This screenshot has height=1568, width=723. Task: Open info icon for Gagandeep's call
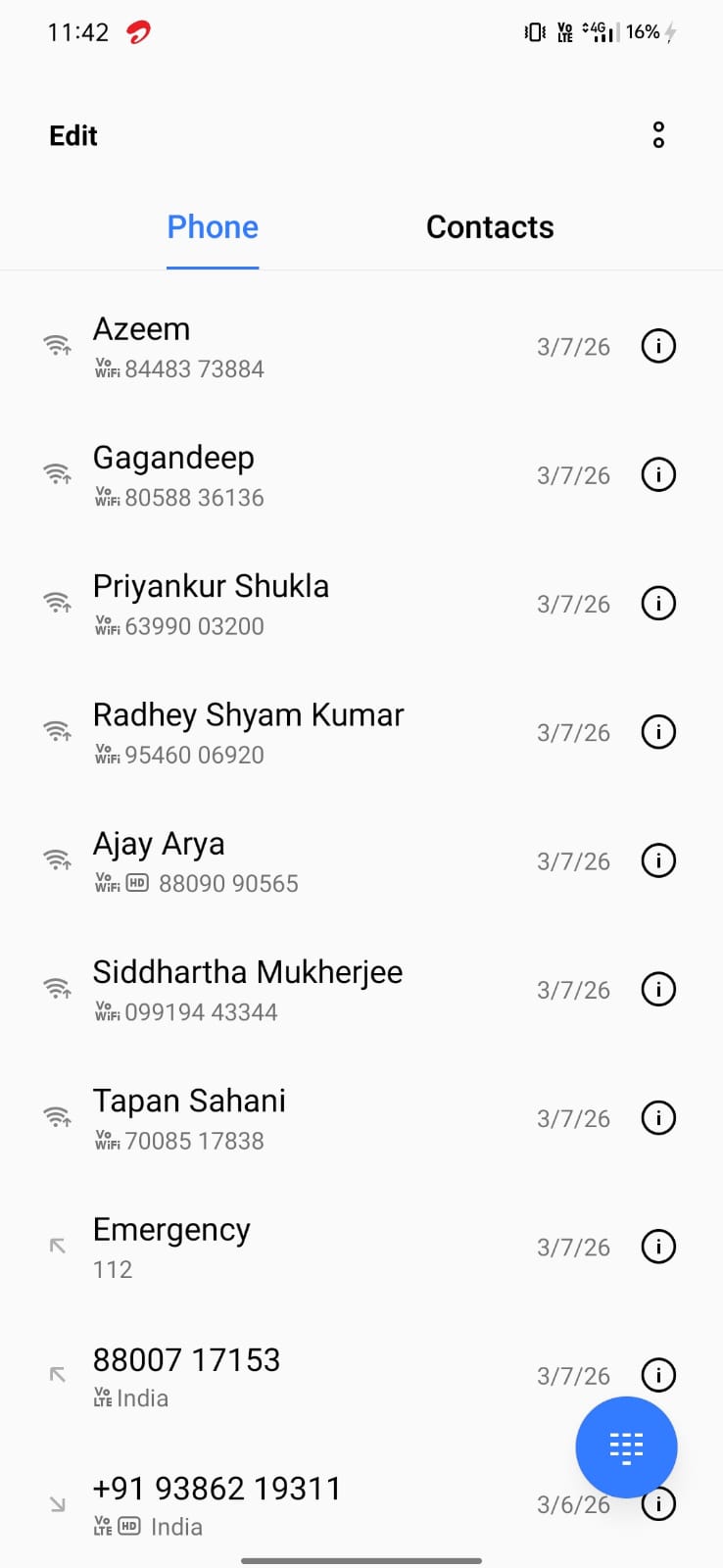click(x=658, y=475)
